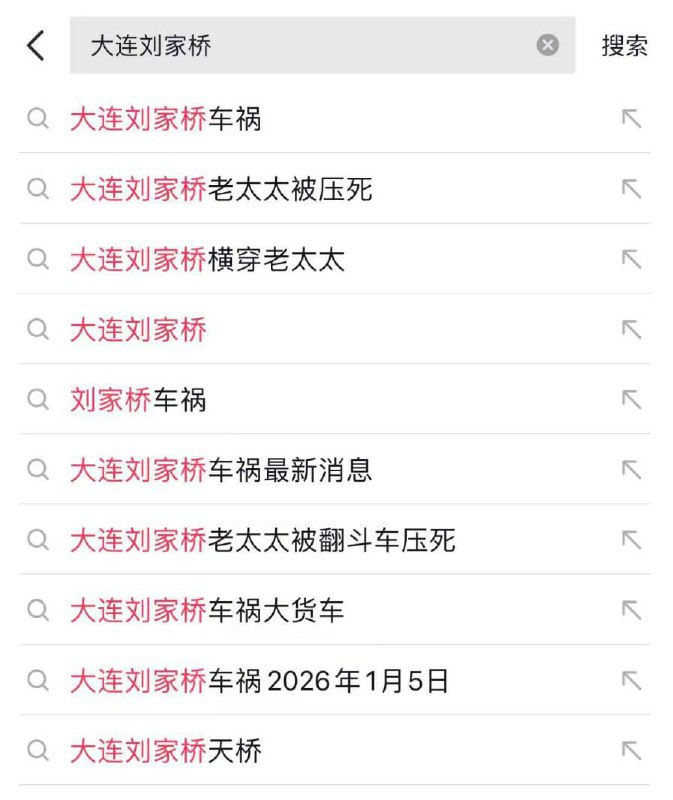Tap the search field containing 大连刘家桥
Viewport: 673px width, 800px height.
tap(300, 45)
